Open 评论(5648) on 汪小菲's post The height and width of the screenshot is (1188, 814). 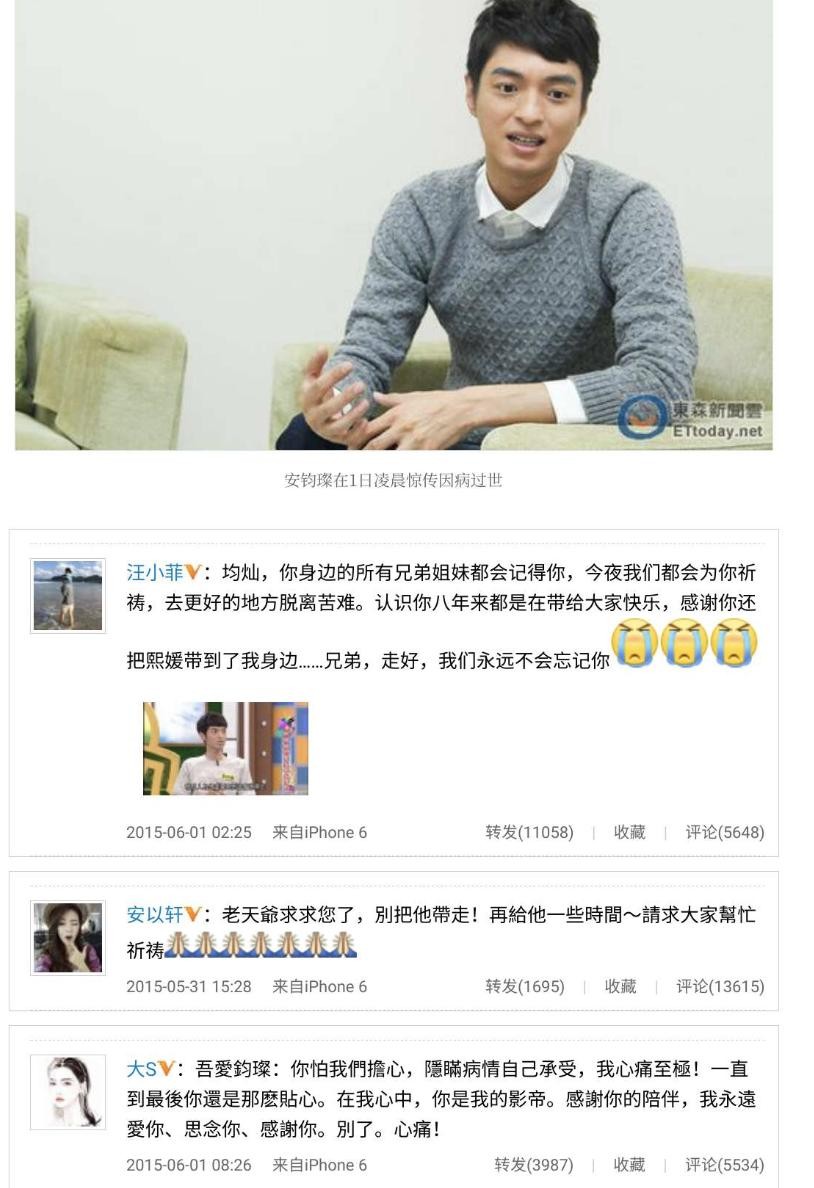click(724, 832)
